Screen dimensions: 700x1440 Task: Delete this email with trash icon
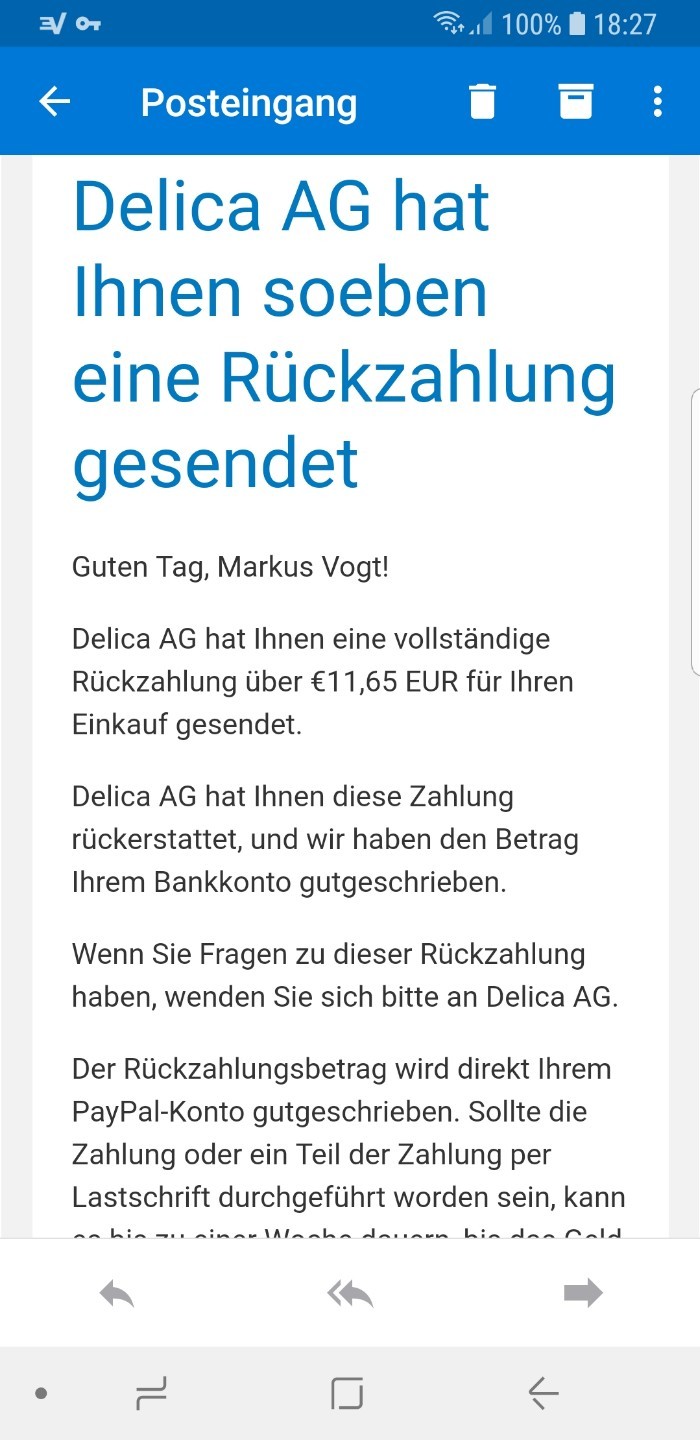[482, 102]
